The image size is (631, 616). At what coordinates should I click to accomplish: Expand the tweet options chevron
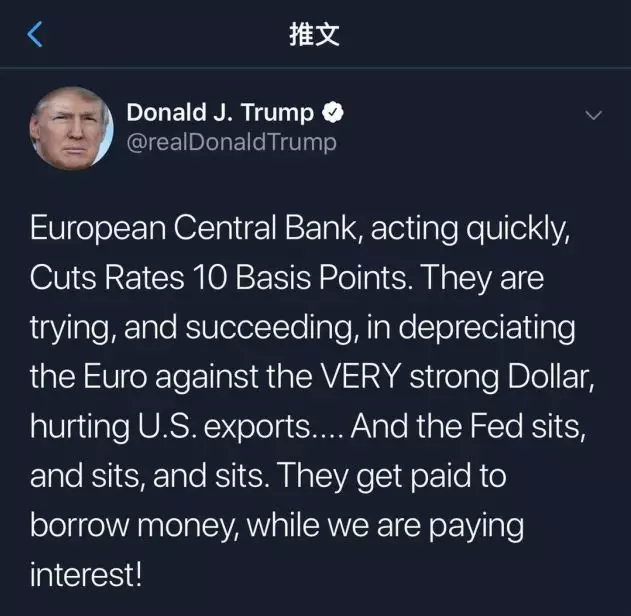coord(593,116)
